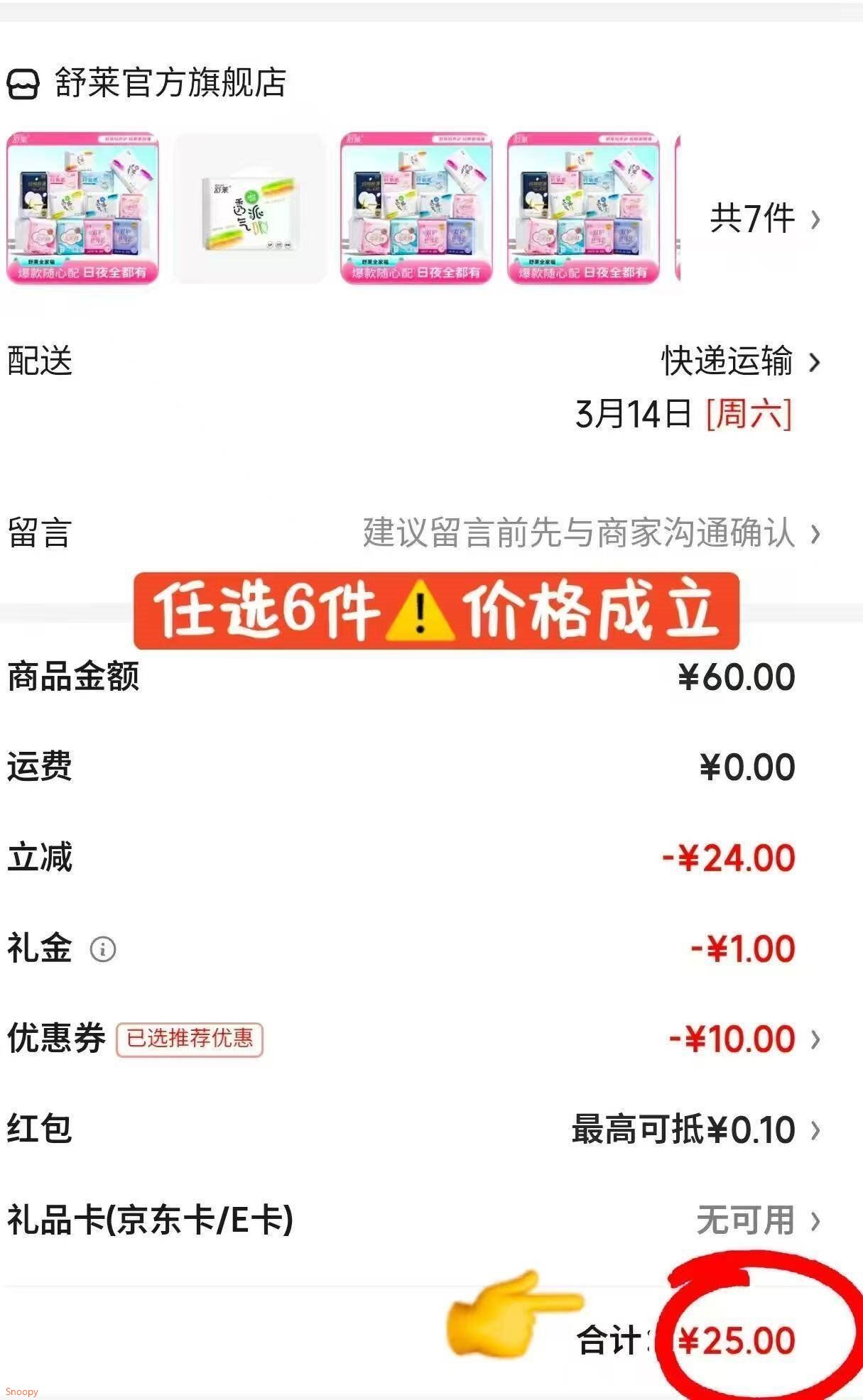863x1400 pixels.
Task: Open the 优惠券 coupon selection
Action: click(743, 1039)
